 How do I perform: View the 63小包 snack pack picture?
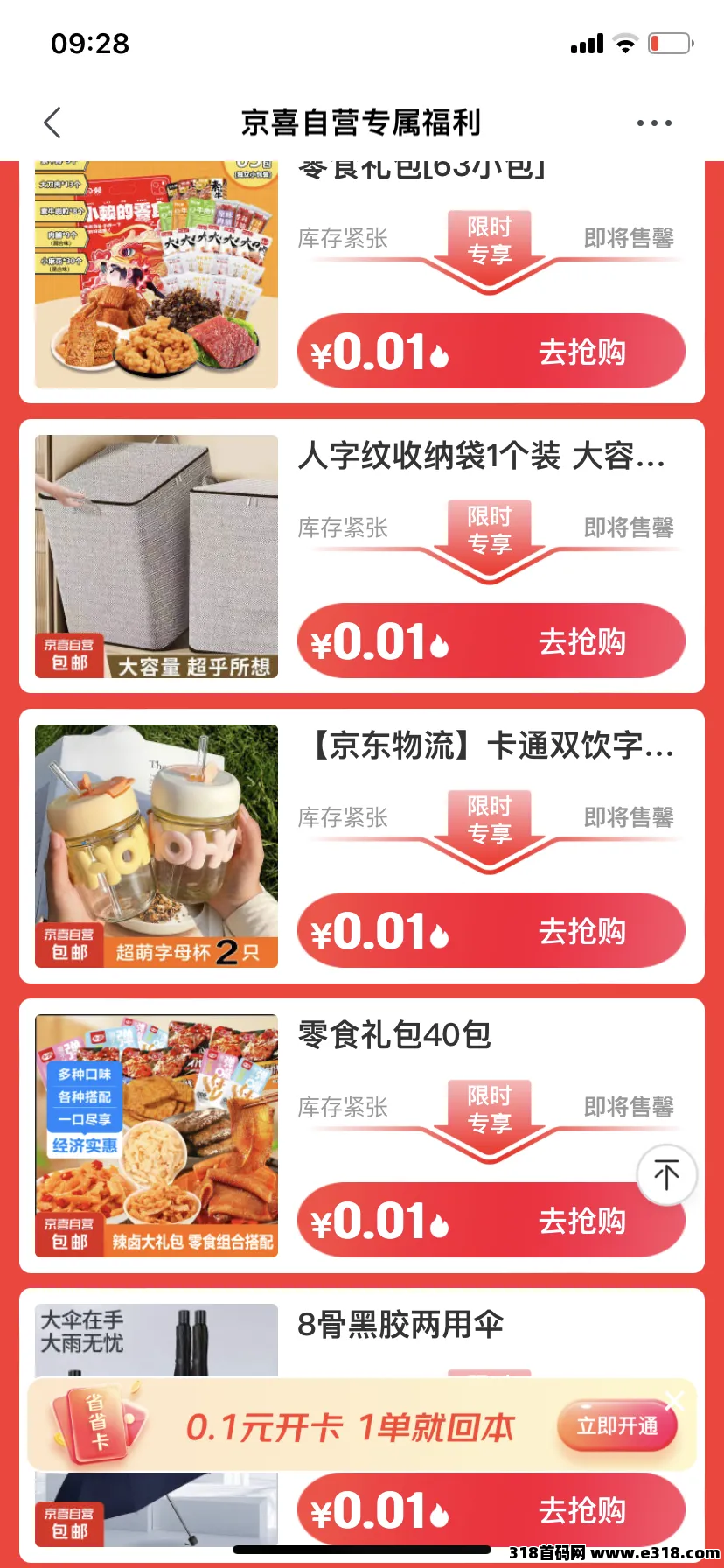[x=157, y=276]
